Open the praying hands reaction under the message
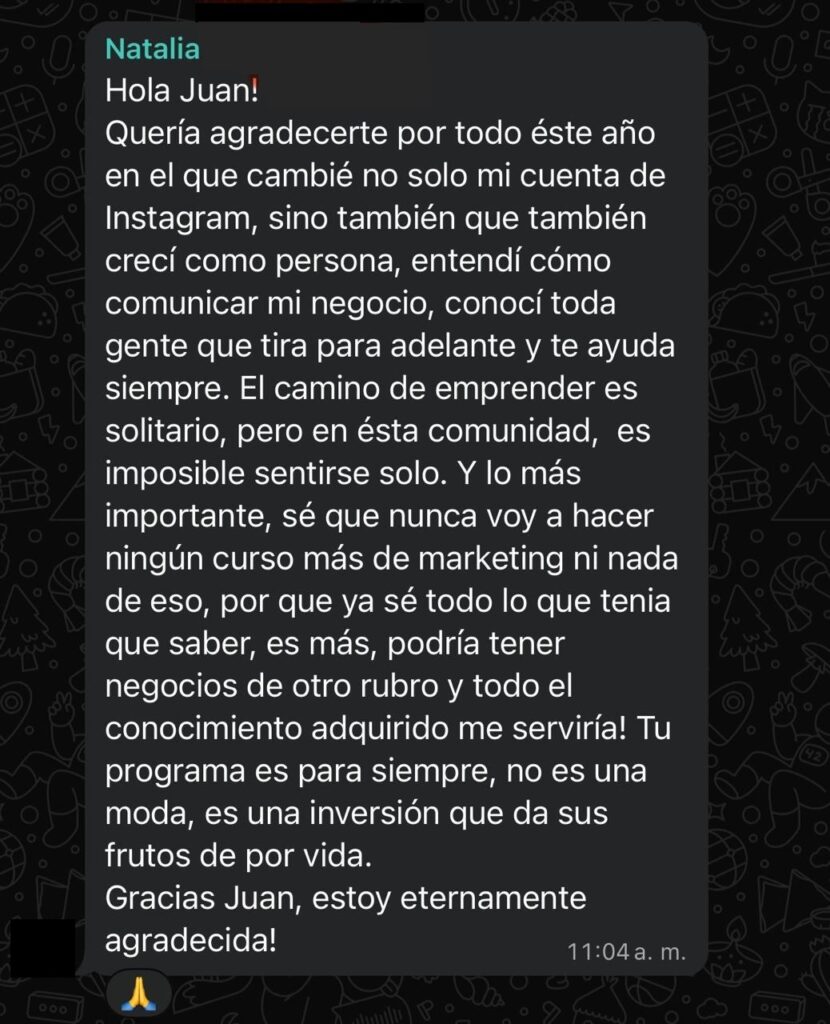 tap(137, 994)
